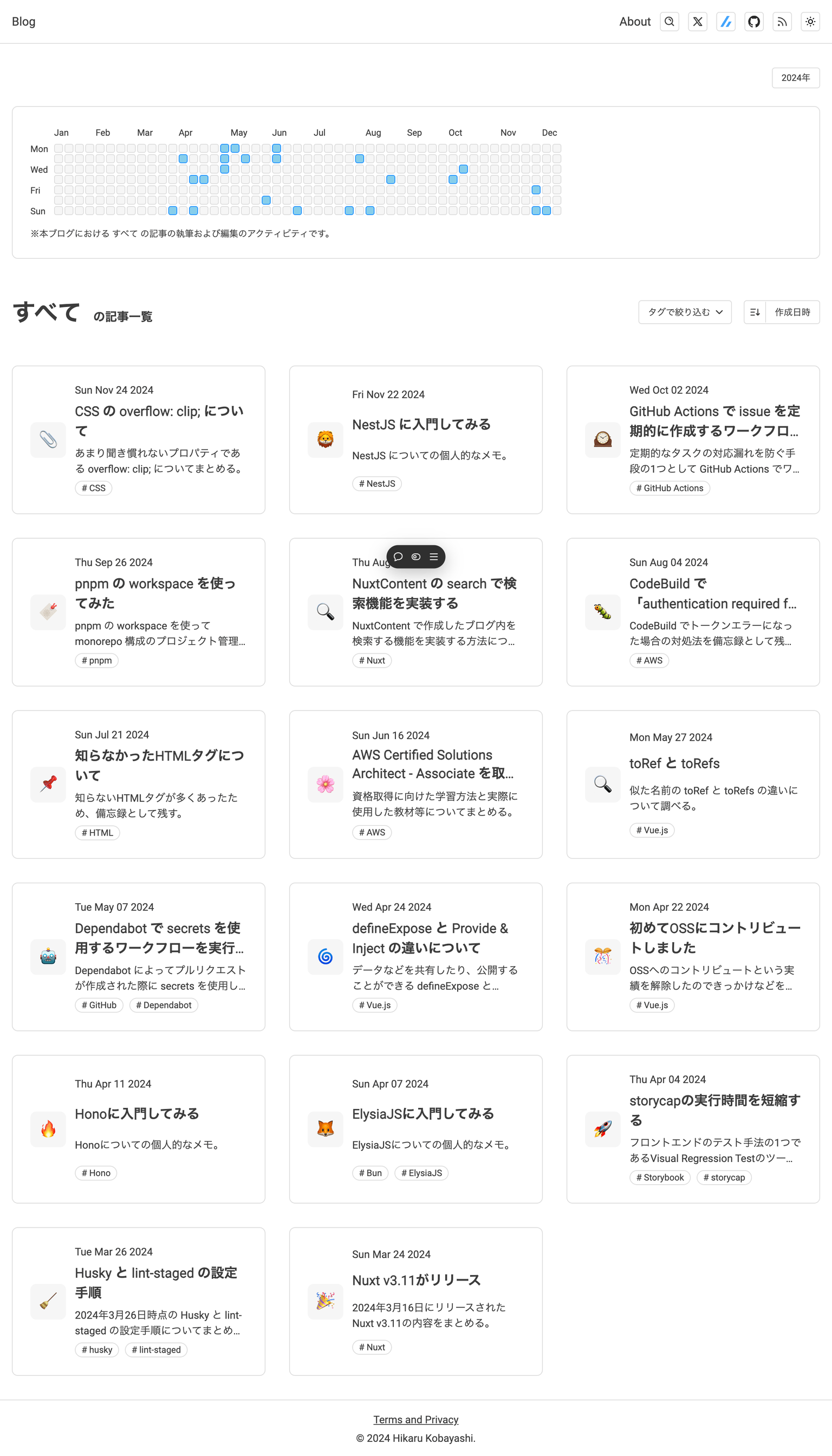
Task: Open the X (Twitter) profile icon
Action: 697,21
